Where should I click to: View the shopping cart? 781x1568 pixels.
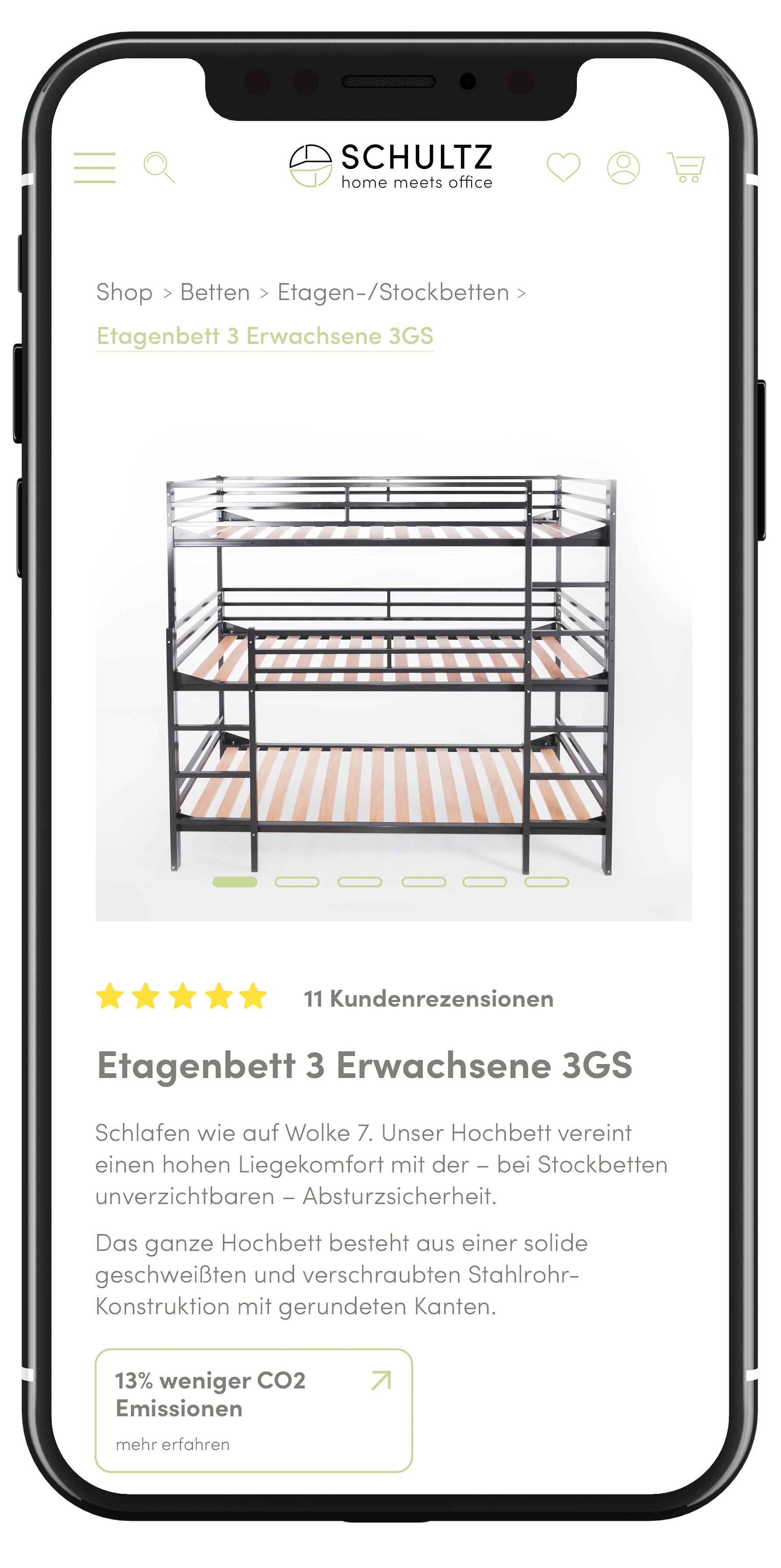click(685, 167)
